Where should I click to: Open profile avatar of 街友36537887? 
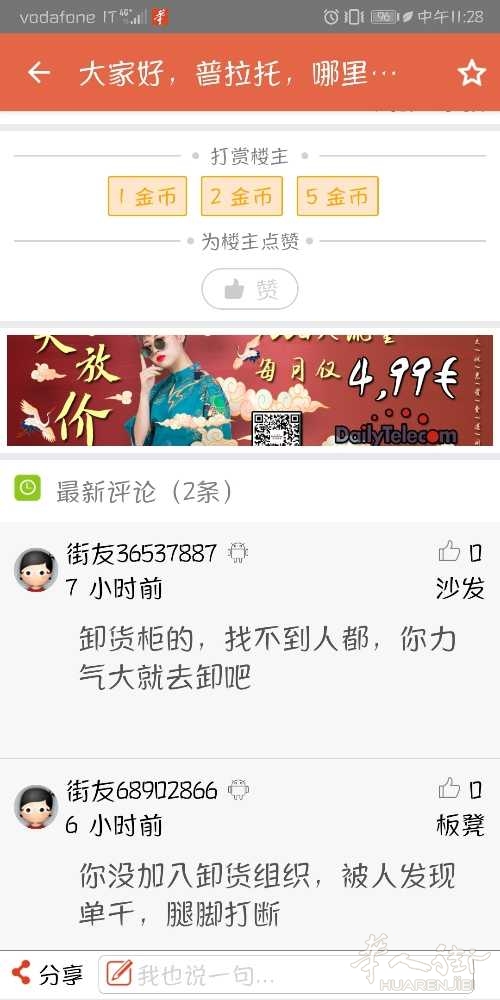36,570
